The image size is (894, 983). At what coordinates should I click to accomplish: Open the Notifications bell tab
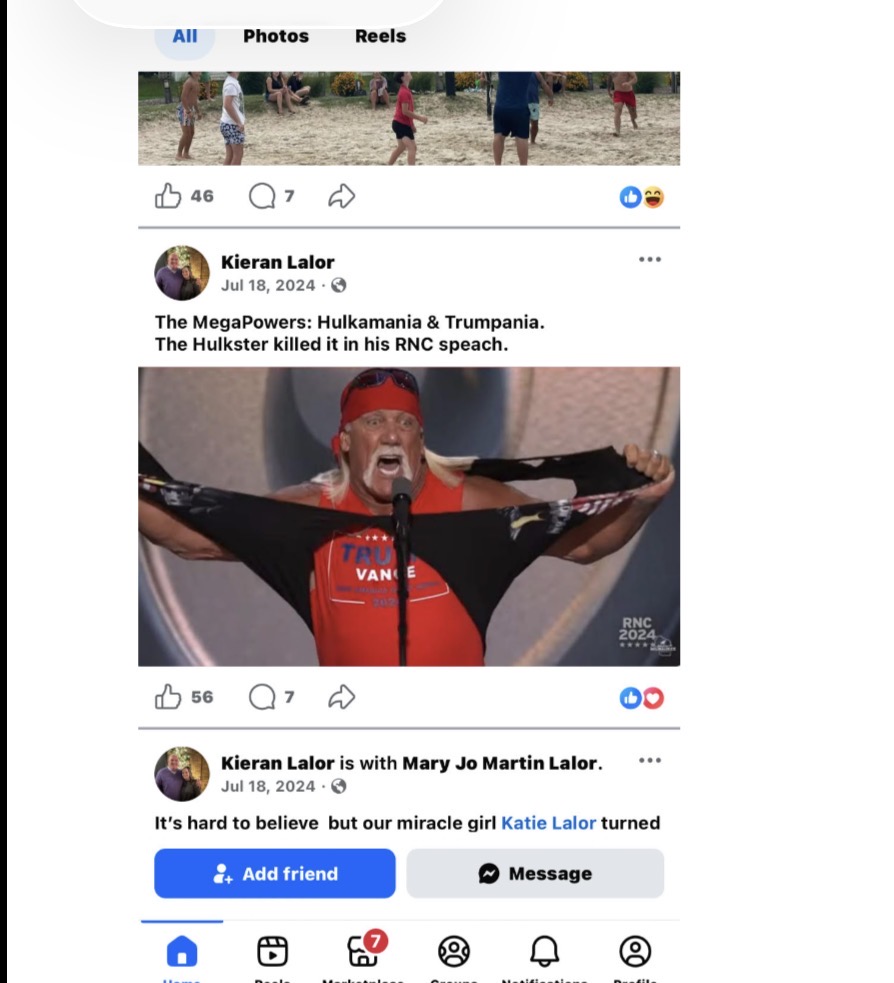[x=544, y=952]
